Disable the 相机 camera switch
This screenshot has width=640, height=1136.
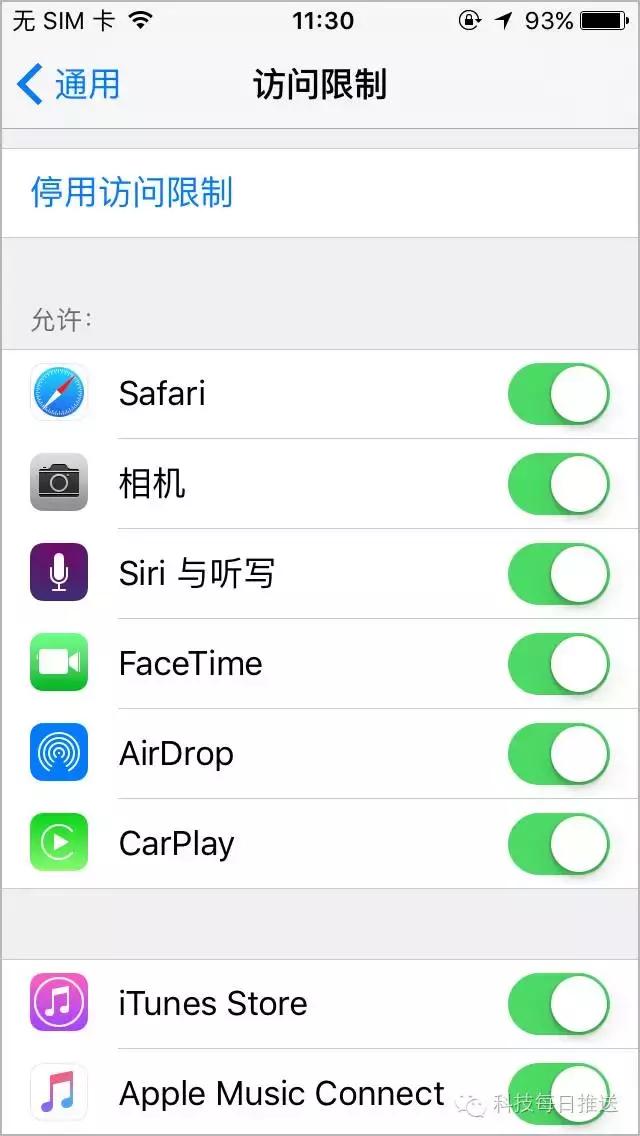pos(559,484)
